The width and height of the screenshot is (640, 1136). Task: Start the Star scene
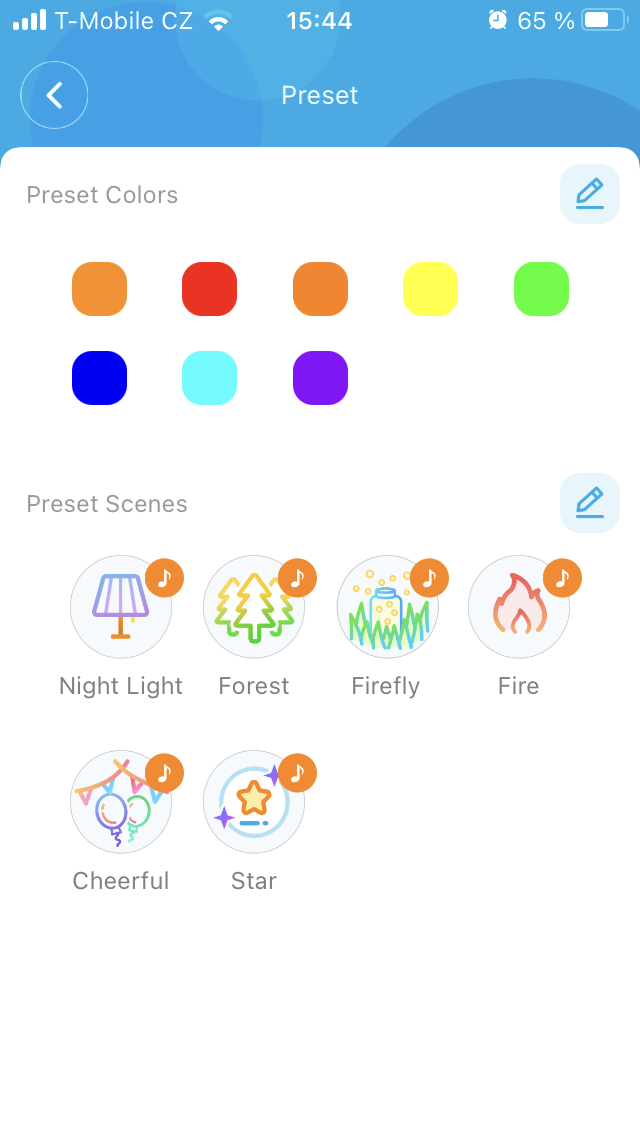pyautogui.click(x=254, y=802)
